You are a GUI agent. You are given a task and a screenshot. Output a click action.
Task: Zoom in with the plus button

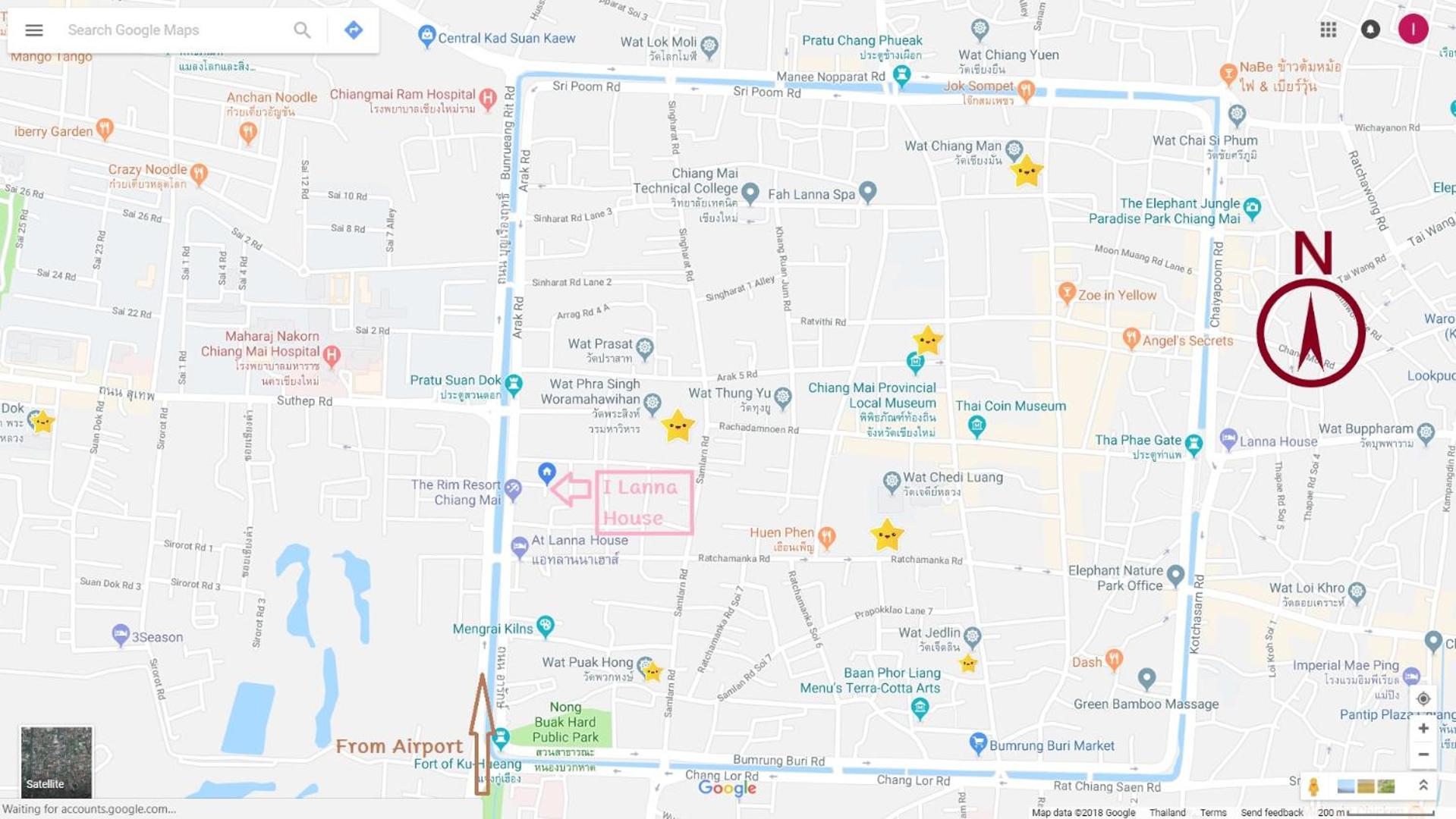[1423, 729]
